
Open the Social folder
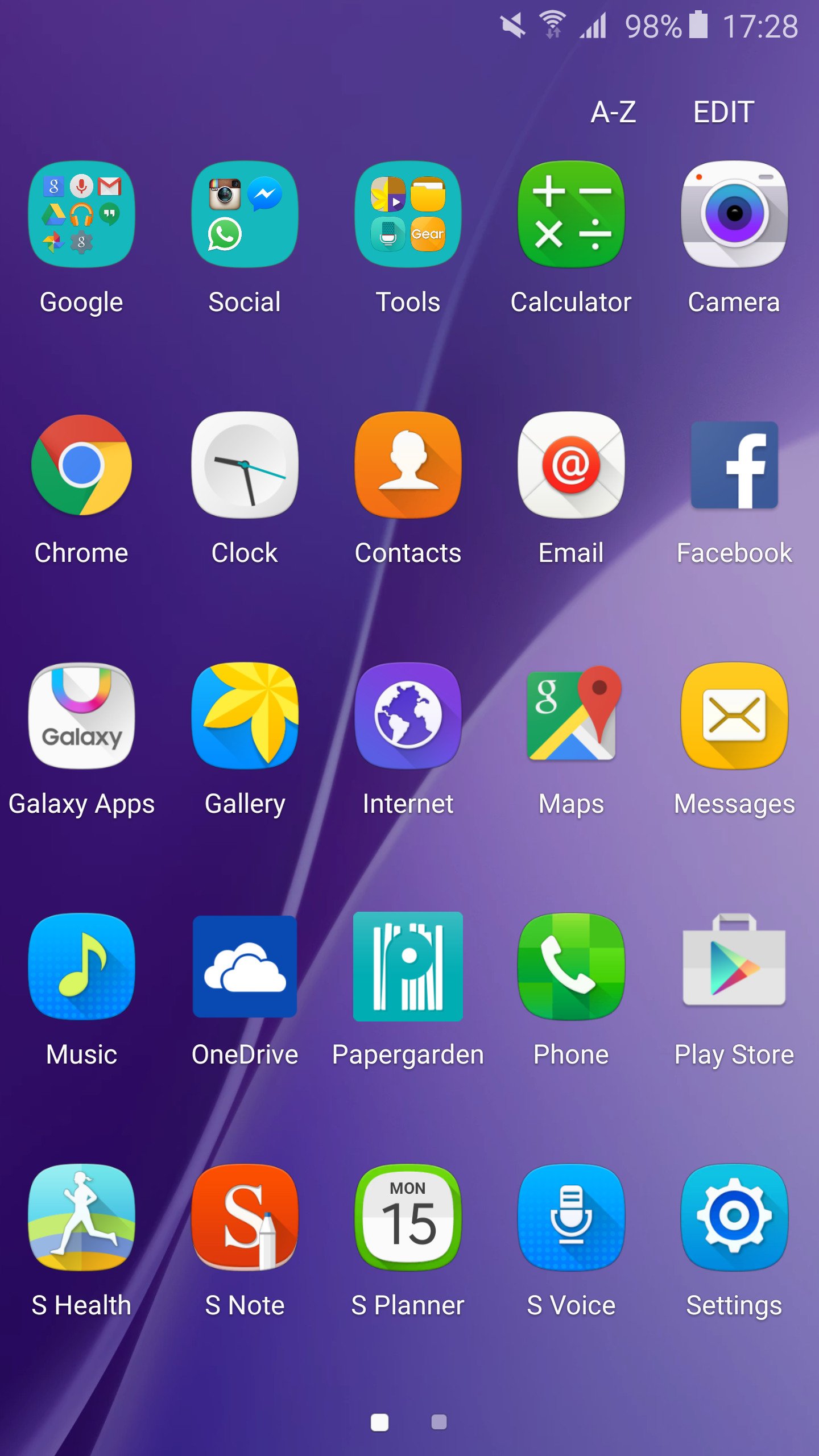pos(245,214)
